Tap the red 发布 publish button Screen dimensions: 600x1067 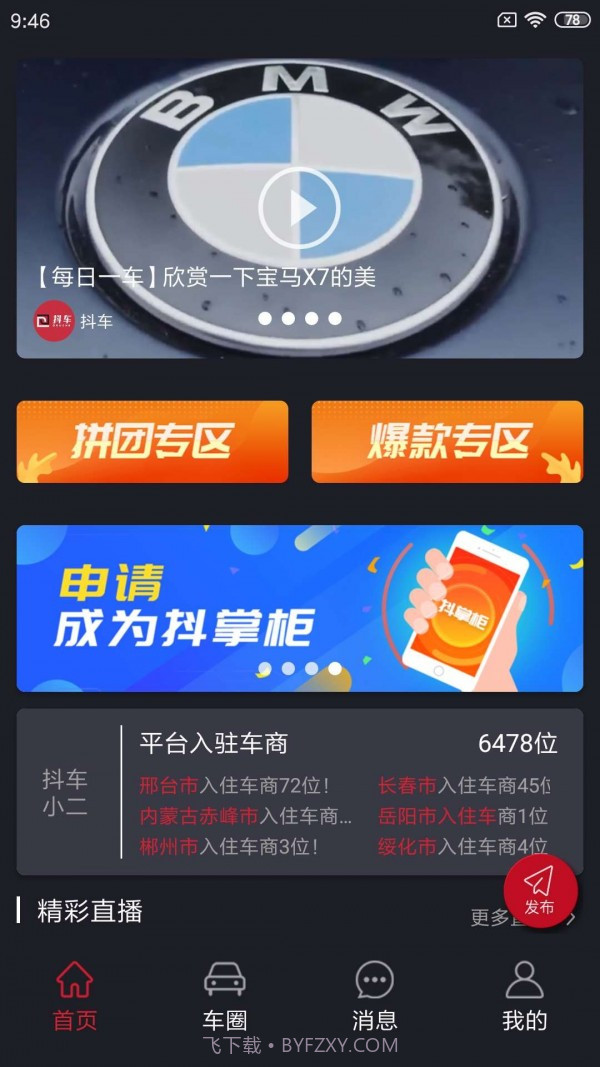(x=540, y=891)
